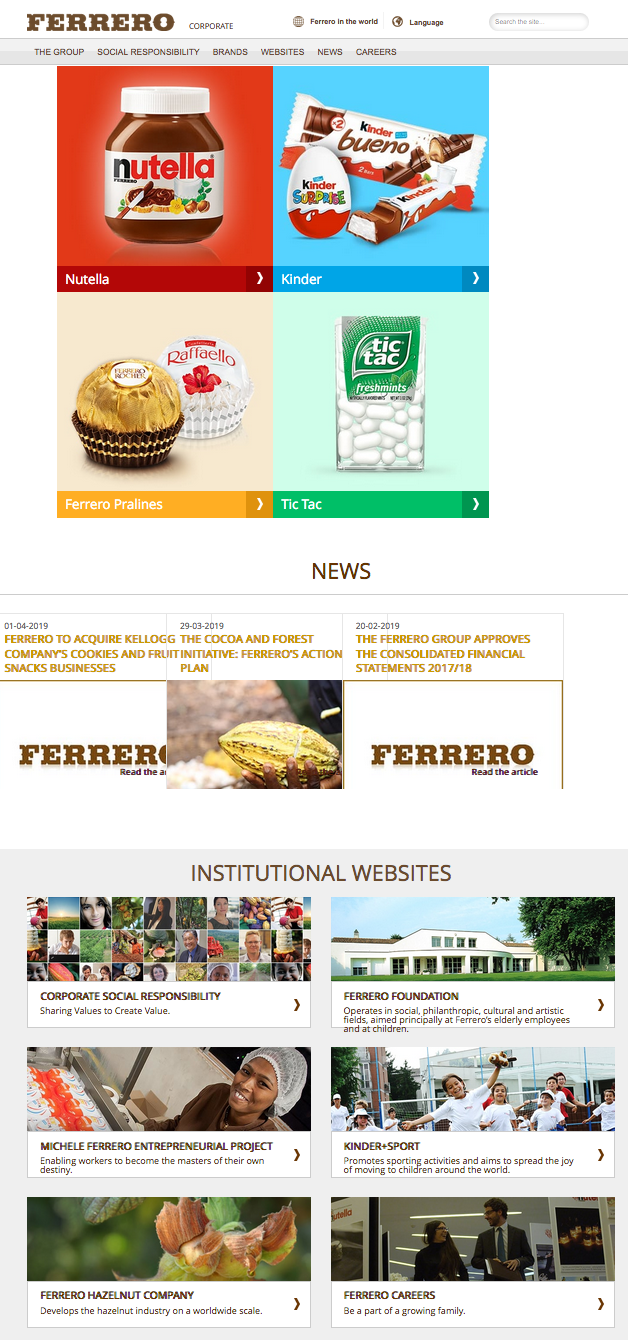The height and width of the screenshot is (1340, 628).
Task: Open Ferrero in the world
Action: coord(343,22)
